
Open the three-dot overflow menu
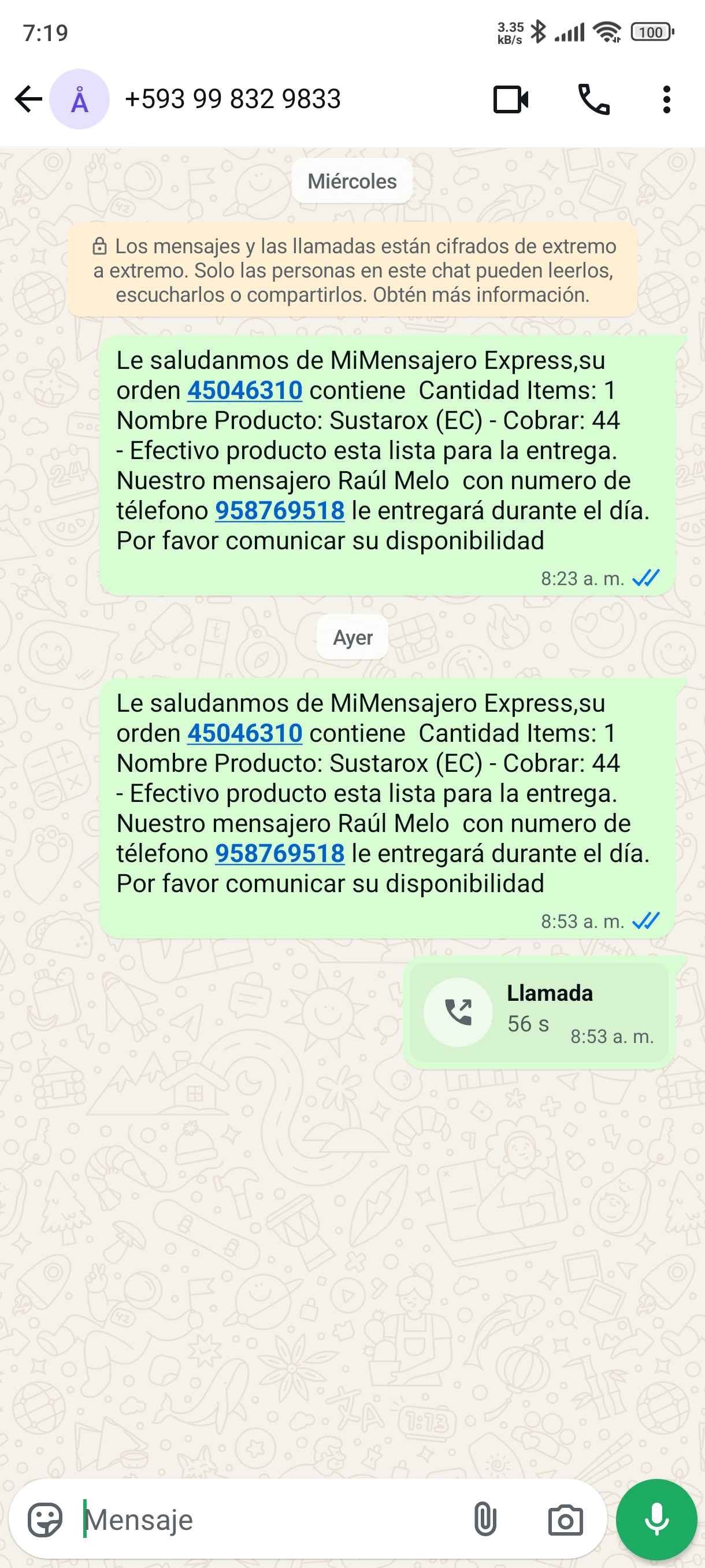[x=667, y=99]
